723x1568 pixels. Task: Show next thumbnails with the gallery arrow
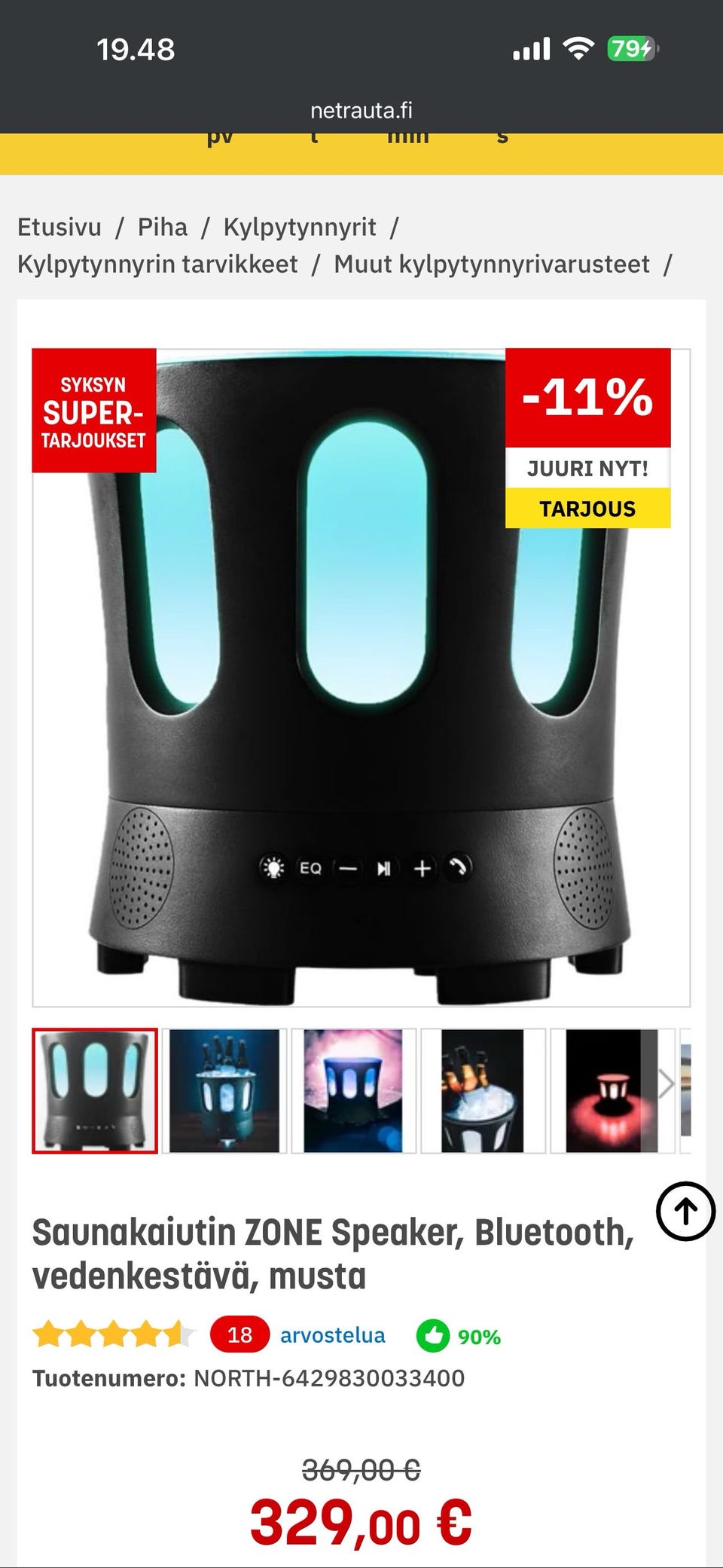[666, 1085]
